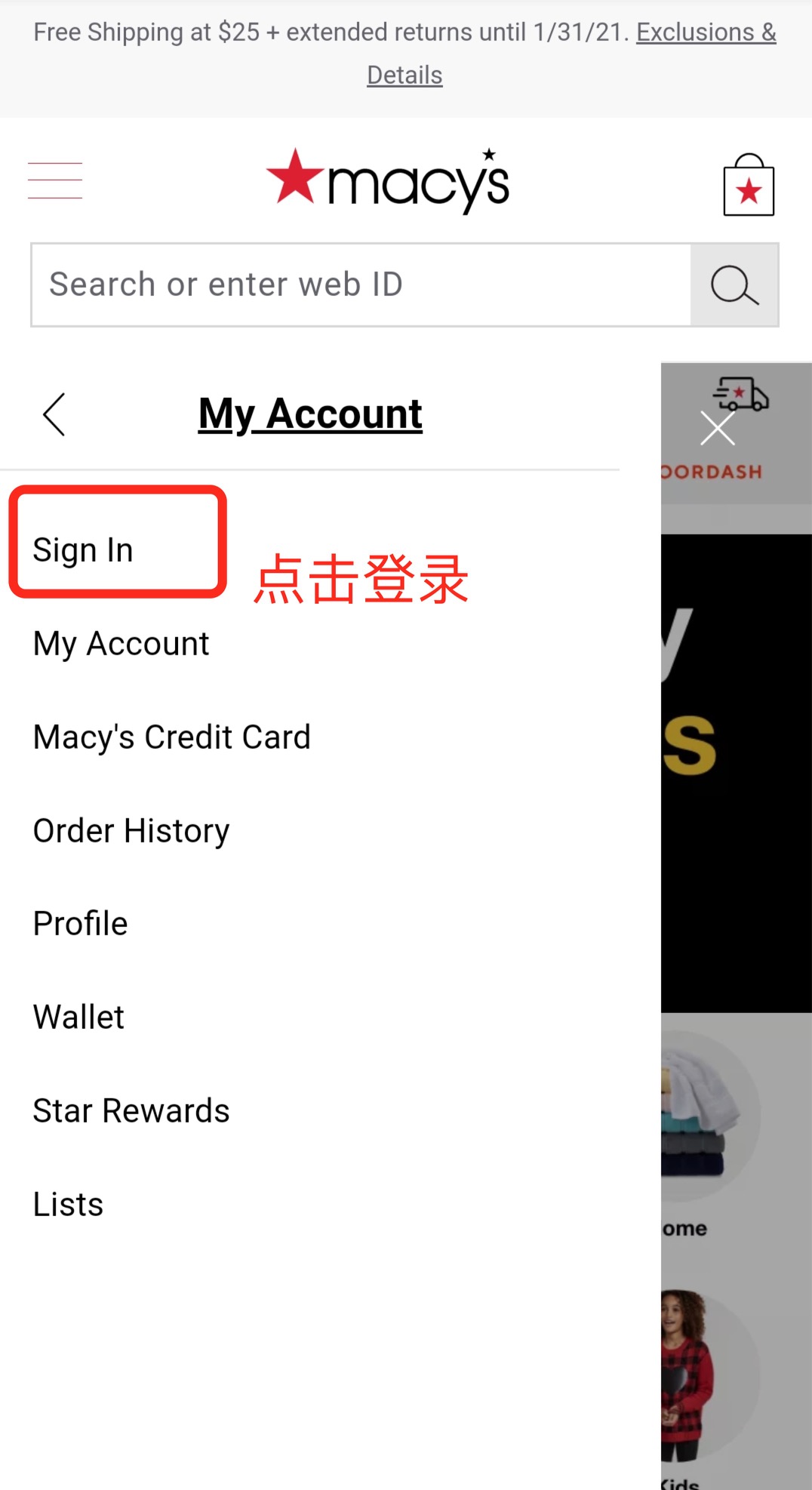
Task: Tap the underlined My Account heading link
Action: [310, 414]
